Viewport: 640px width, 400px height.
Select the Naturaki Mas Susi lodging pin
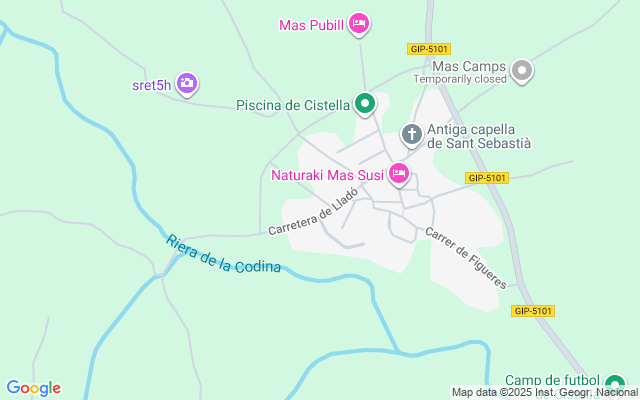pyautogui.click(x=399, y=175)
